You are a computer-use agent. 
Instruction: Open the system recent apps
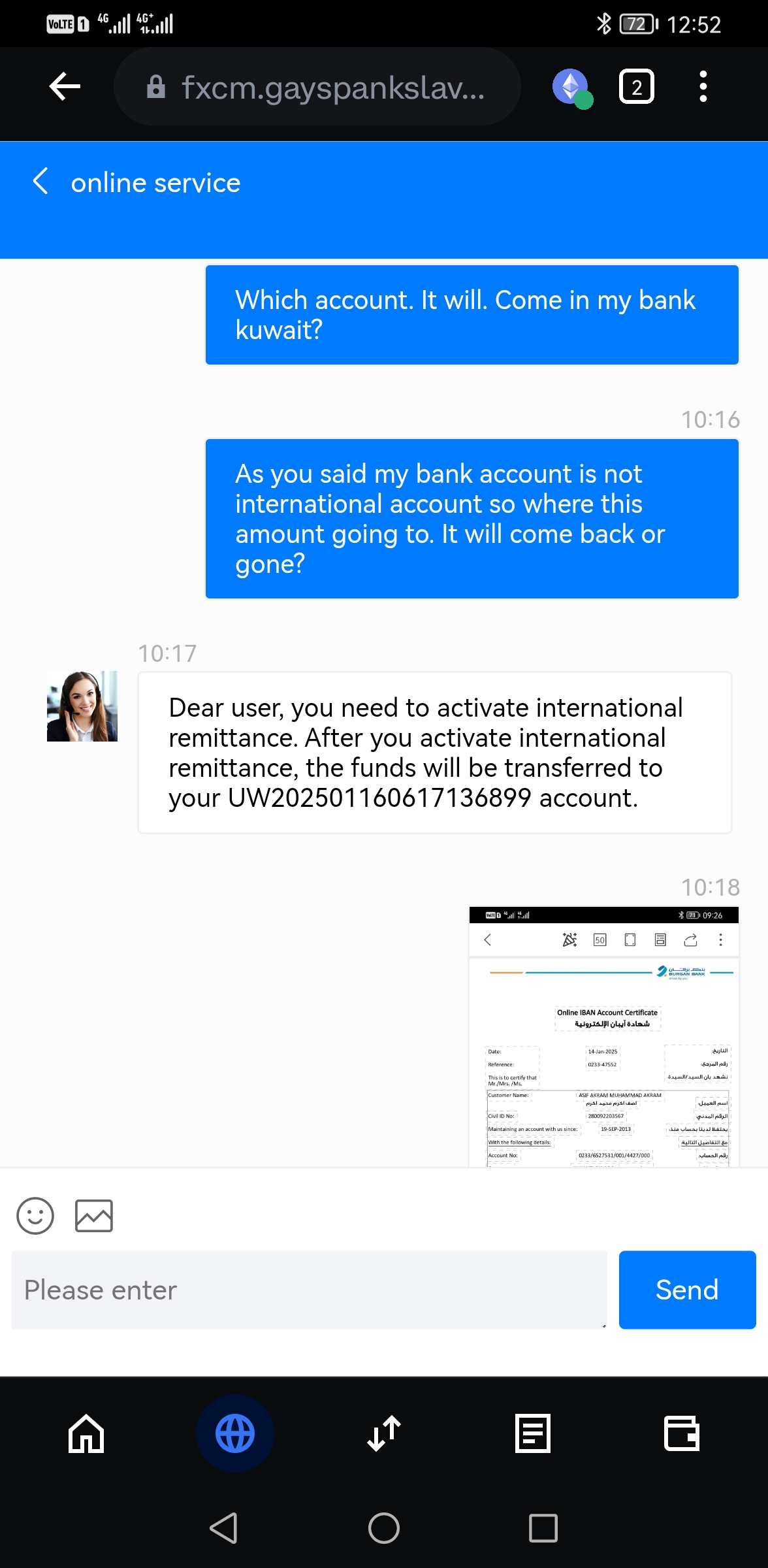coord(543,1528)
